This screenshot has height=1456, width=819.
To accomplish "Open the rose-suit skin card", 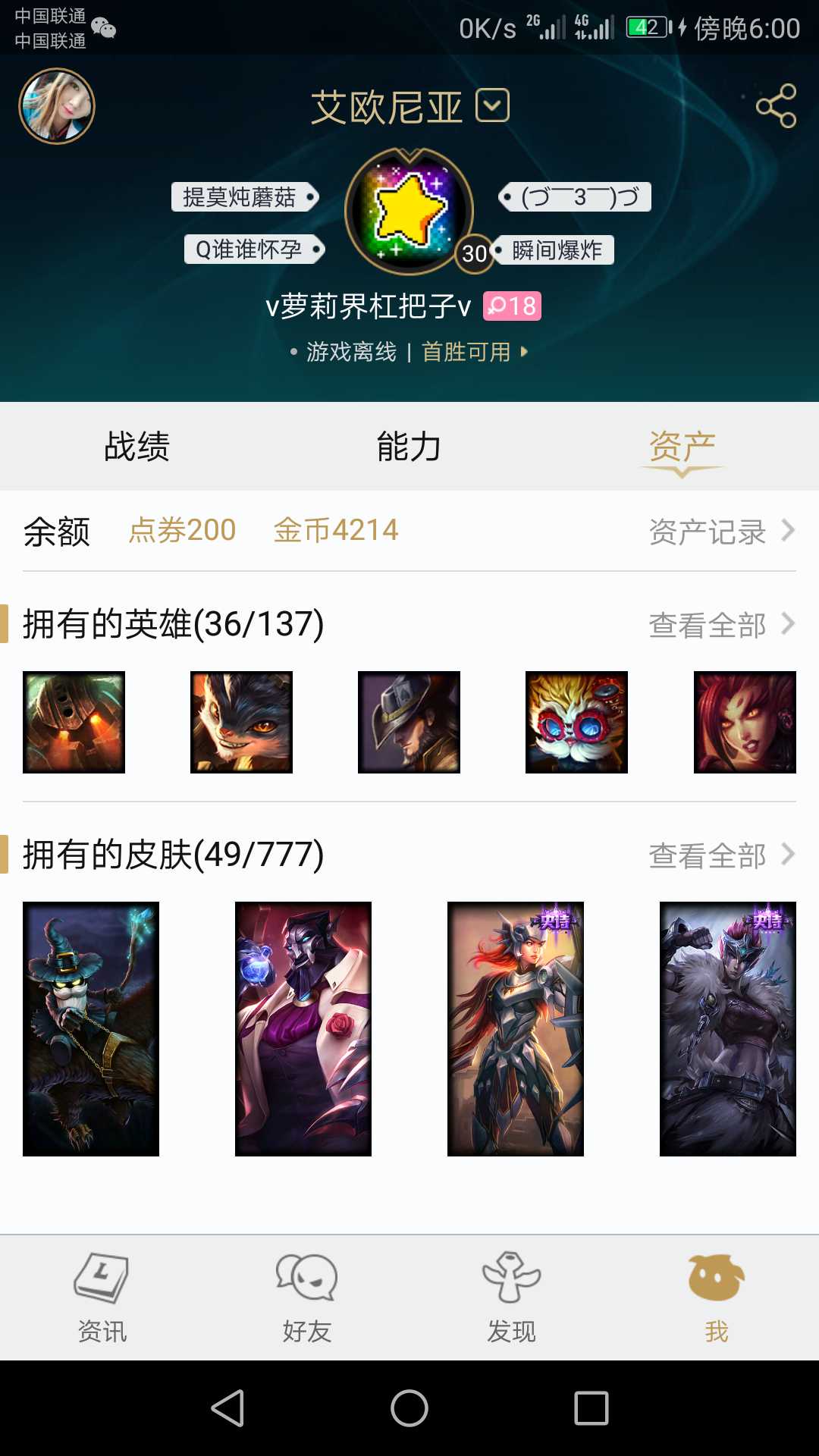I will click(x=303, y=1028).
